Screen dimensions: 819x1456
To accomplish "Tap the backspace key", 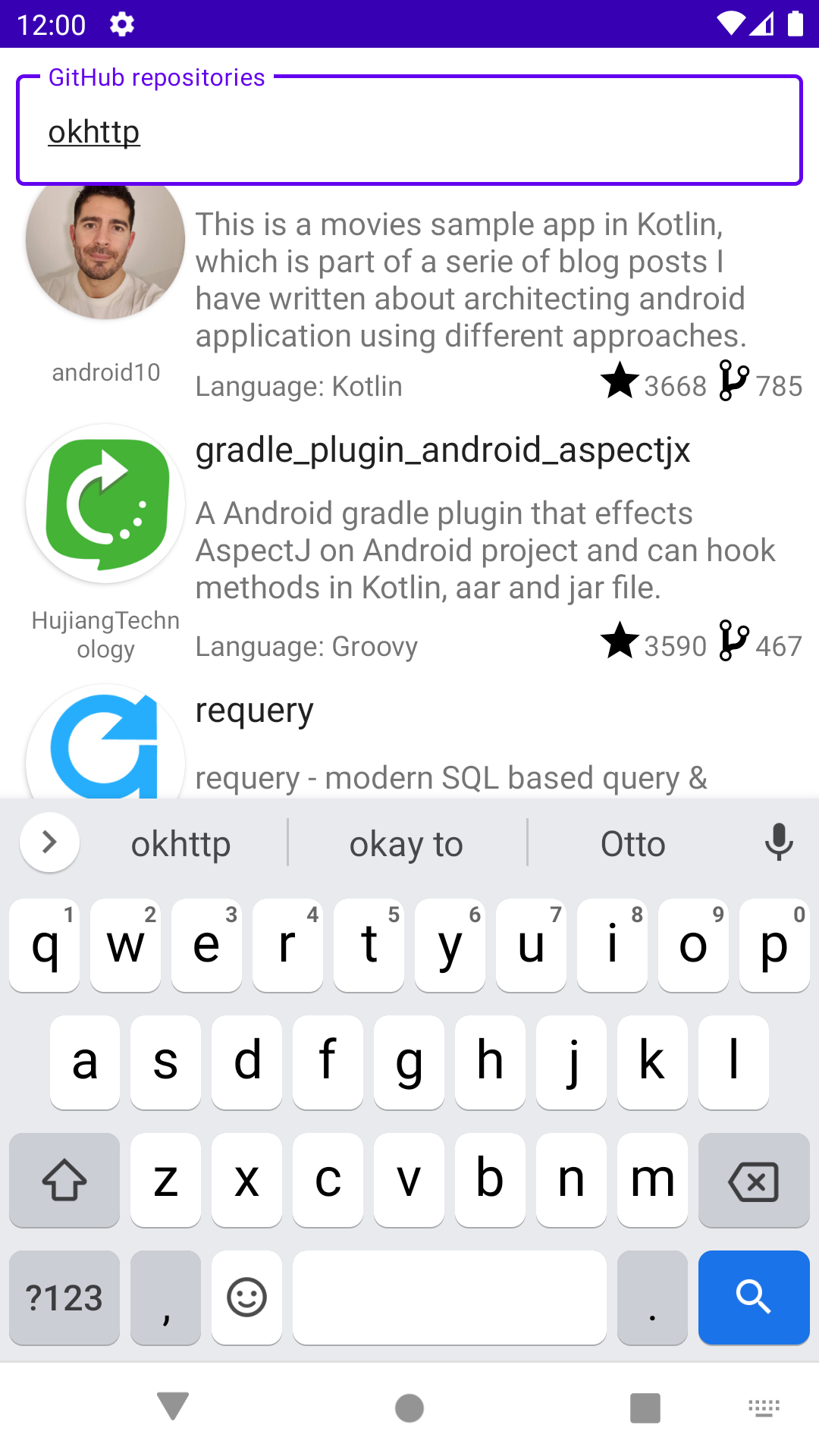I will 754,1181.
